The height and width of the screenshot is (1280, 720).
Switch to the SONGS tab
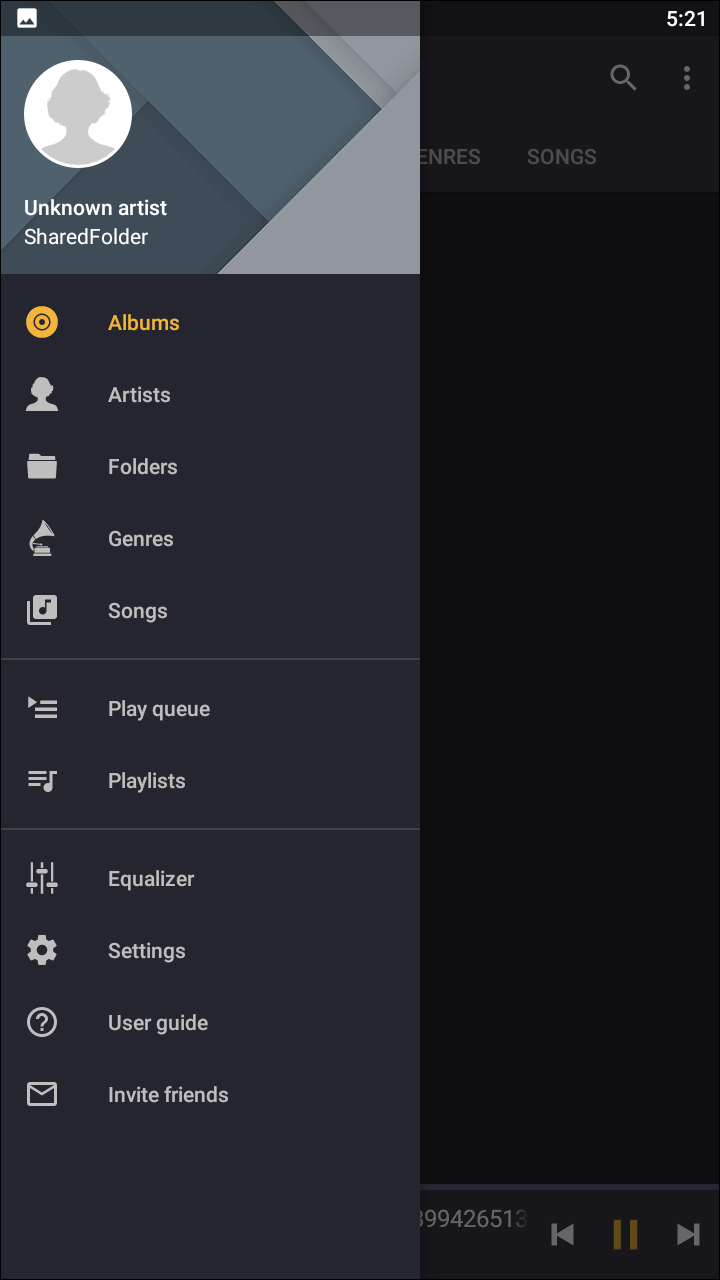tap(562, 157)
